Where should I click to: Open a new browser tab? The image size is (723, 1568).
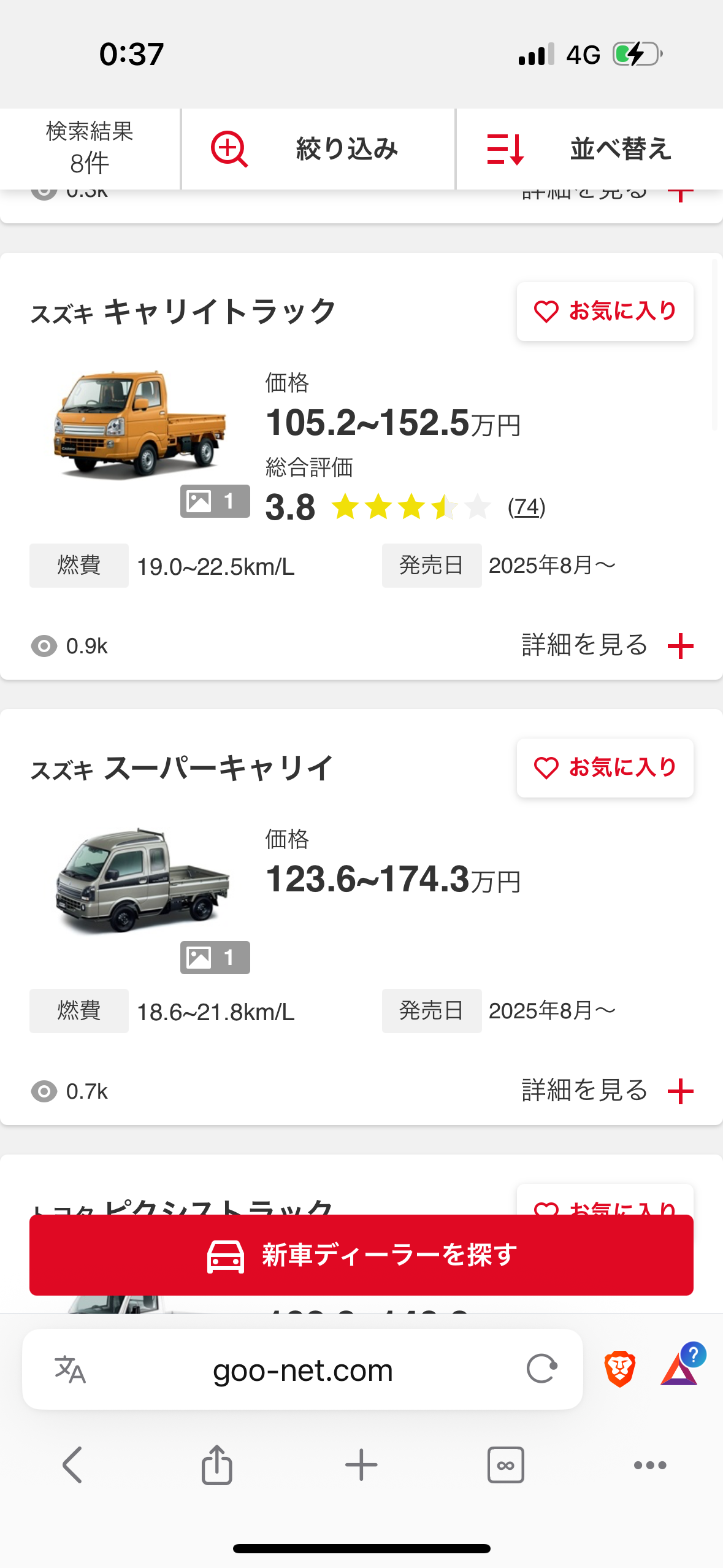pos(361,1465)
